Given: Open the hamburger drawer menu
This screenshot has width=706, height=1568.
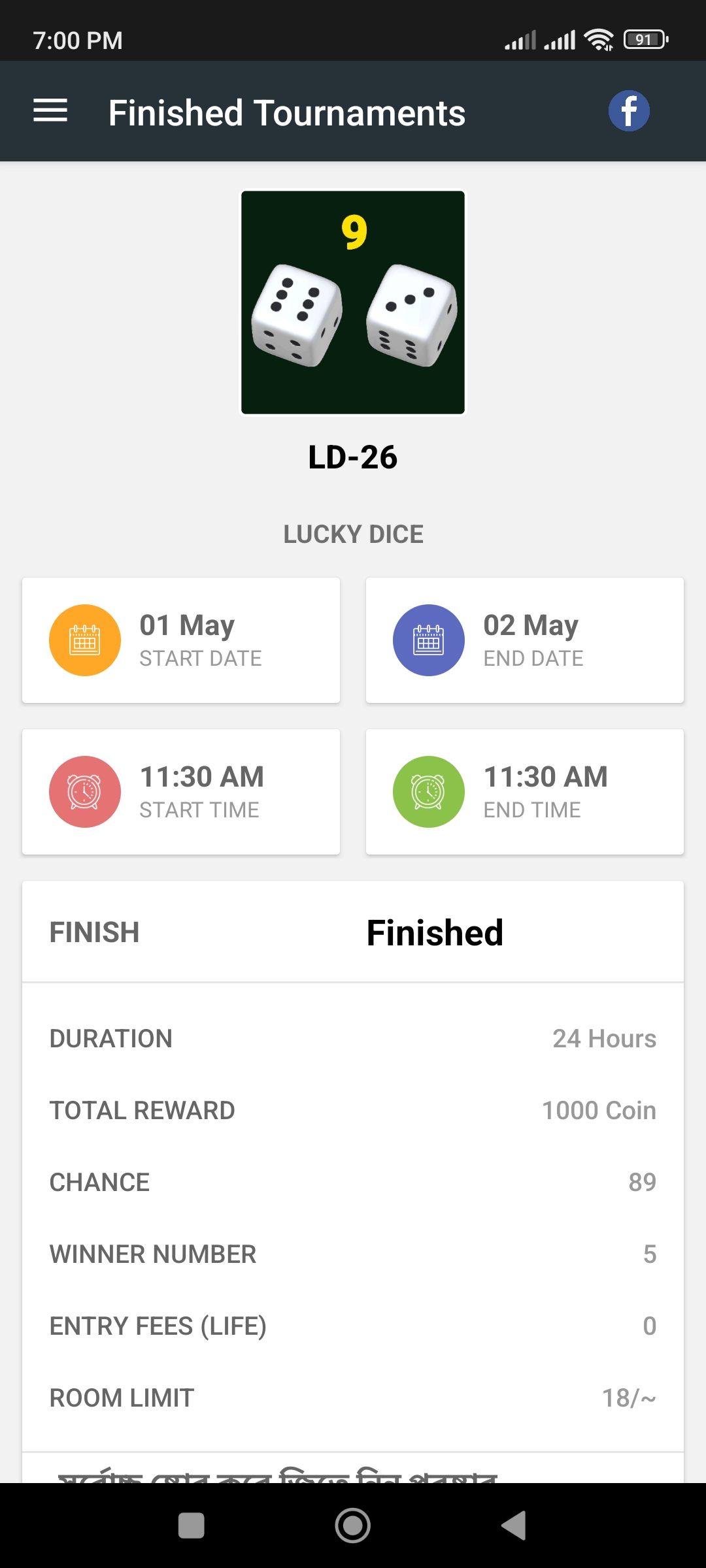Looking at the screenshot, I should point(50,110).
